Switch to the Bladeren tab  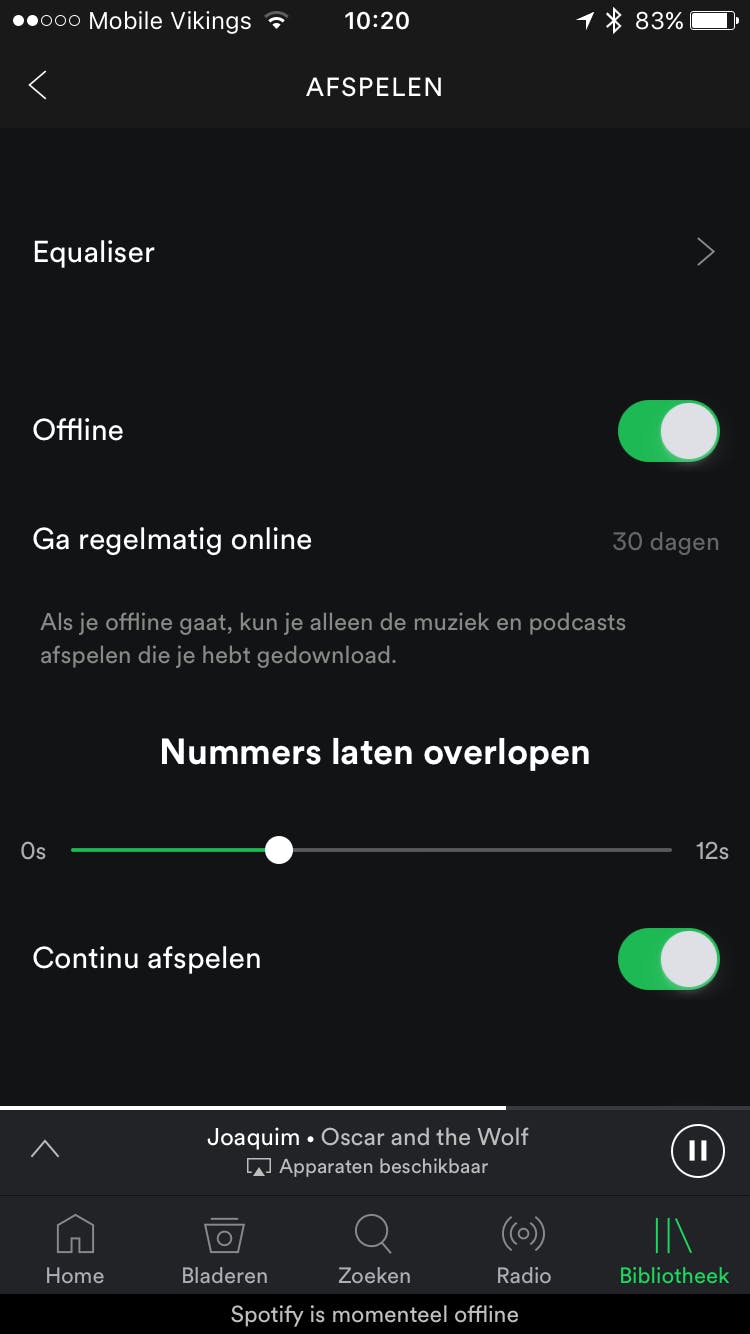coord(224,1249)
